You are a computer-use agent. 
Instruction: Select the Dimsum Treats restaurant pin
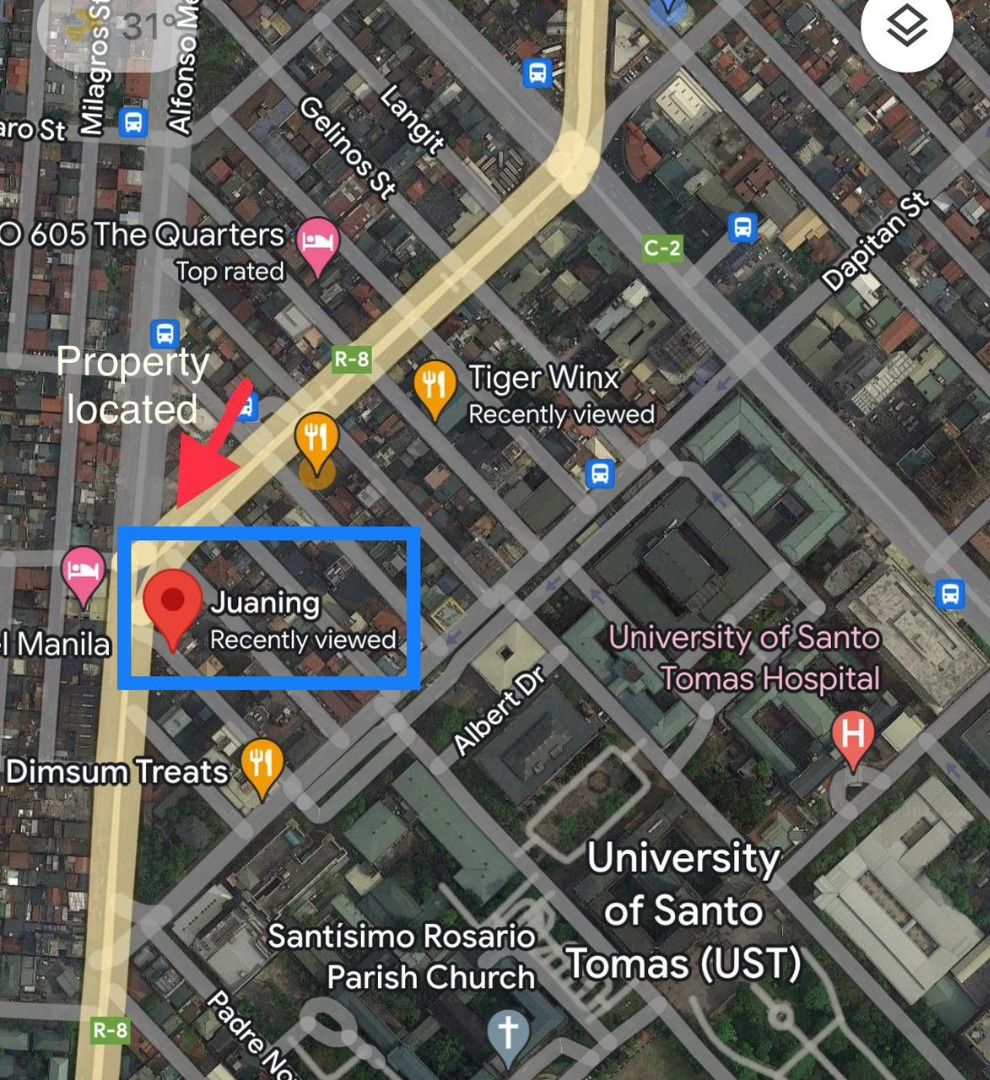(x=261, y=766)
